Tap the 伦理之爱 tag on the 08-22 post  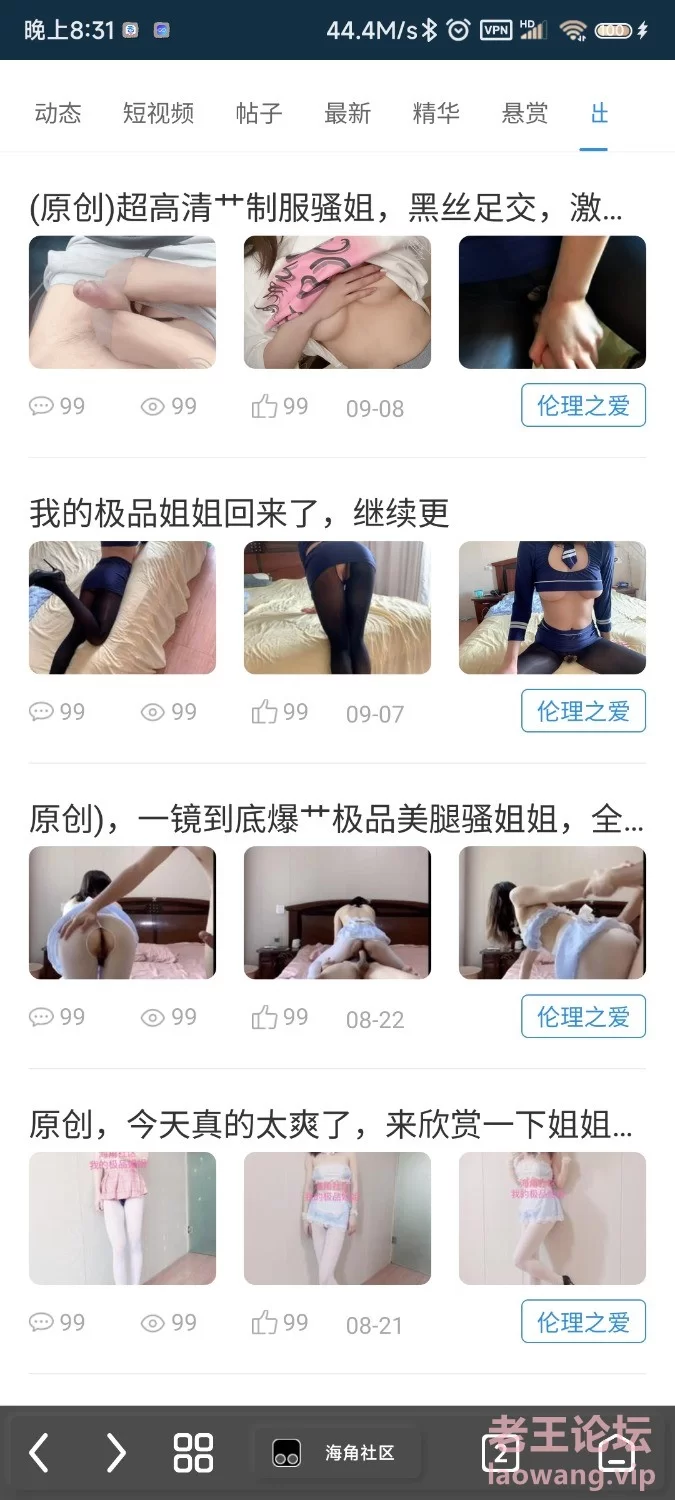click(x=583, y=1017)
